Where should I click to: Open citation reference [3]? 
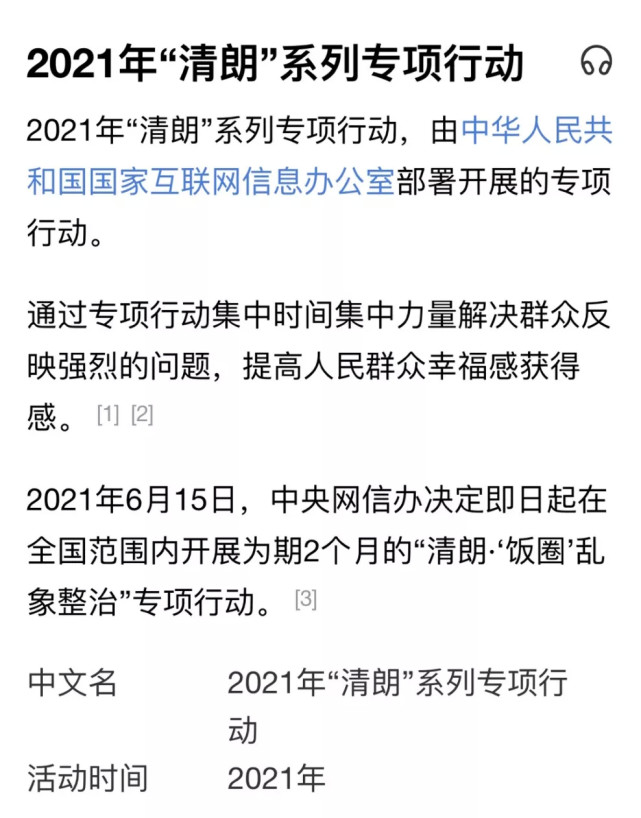[x=305, y=600]
